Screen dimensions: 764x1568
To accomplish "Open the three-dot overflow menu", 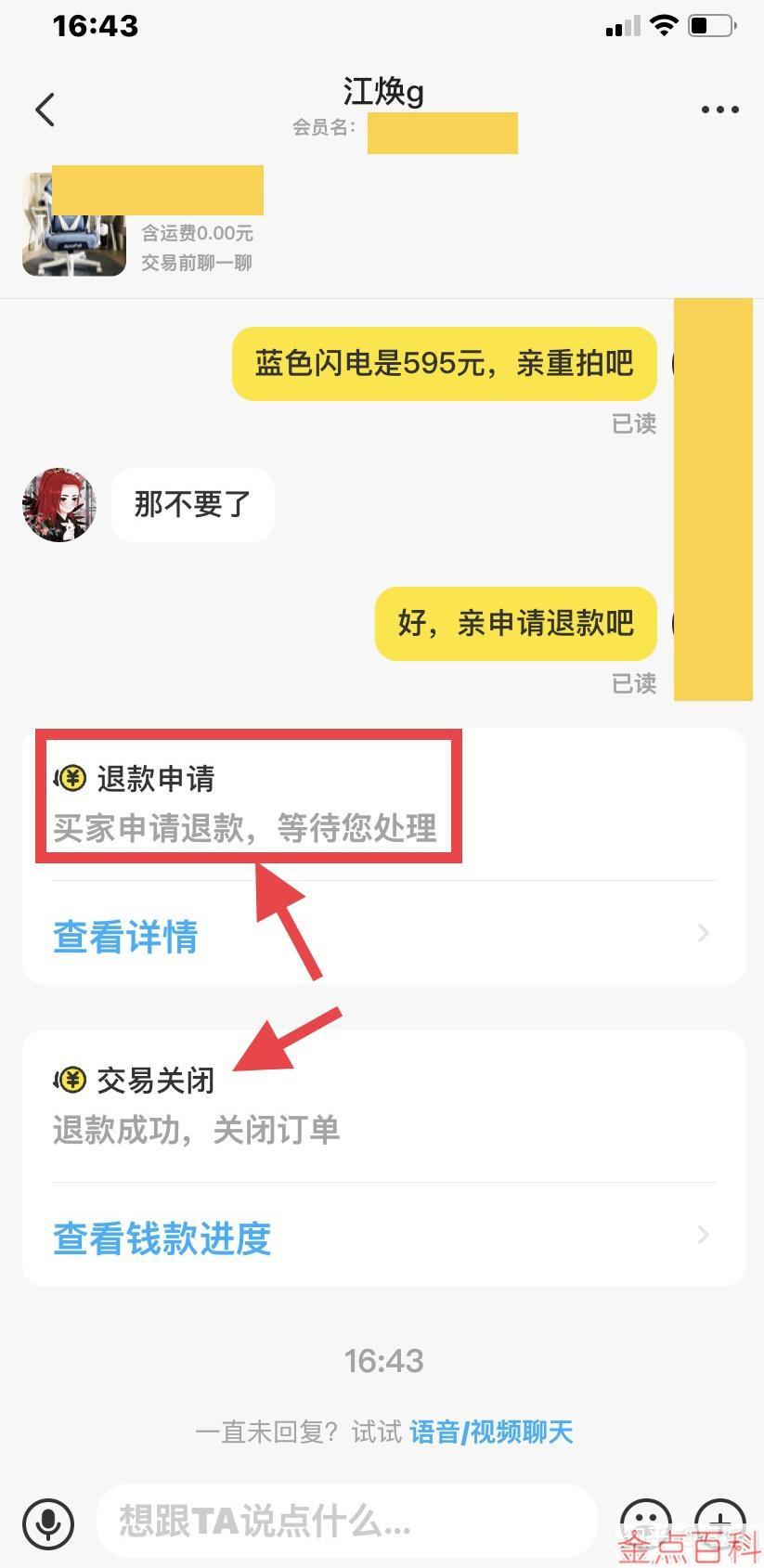I will coord(719,110).
